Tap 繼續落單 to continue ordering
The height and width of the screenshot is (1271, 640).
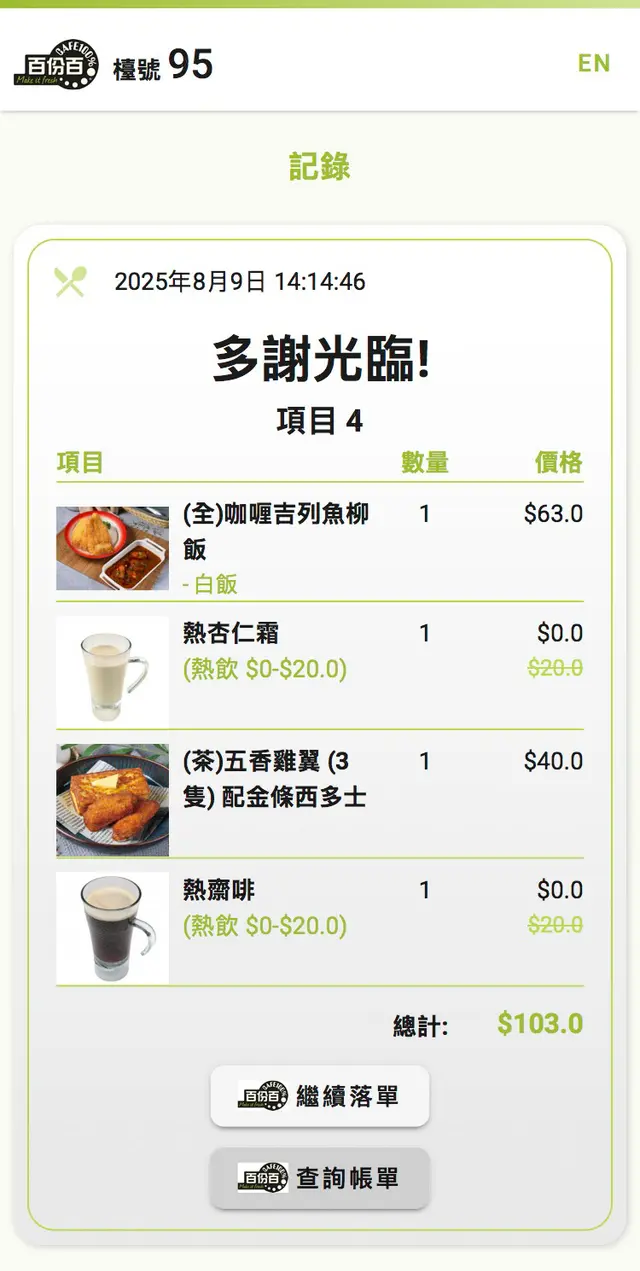319,1096
